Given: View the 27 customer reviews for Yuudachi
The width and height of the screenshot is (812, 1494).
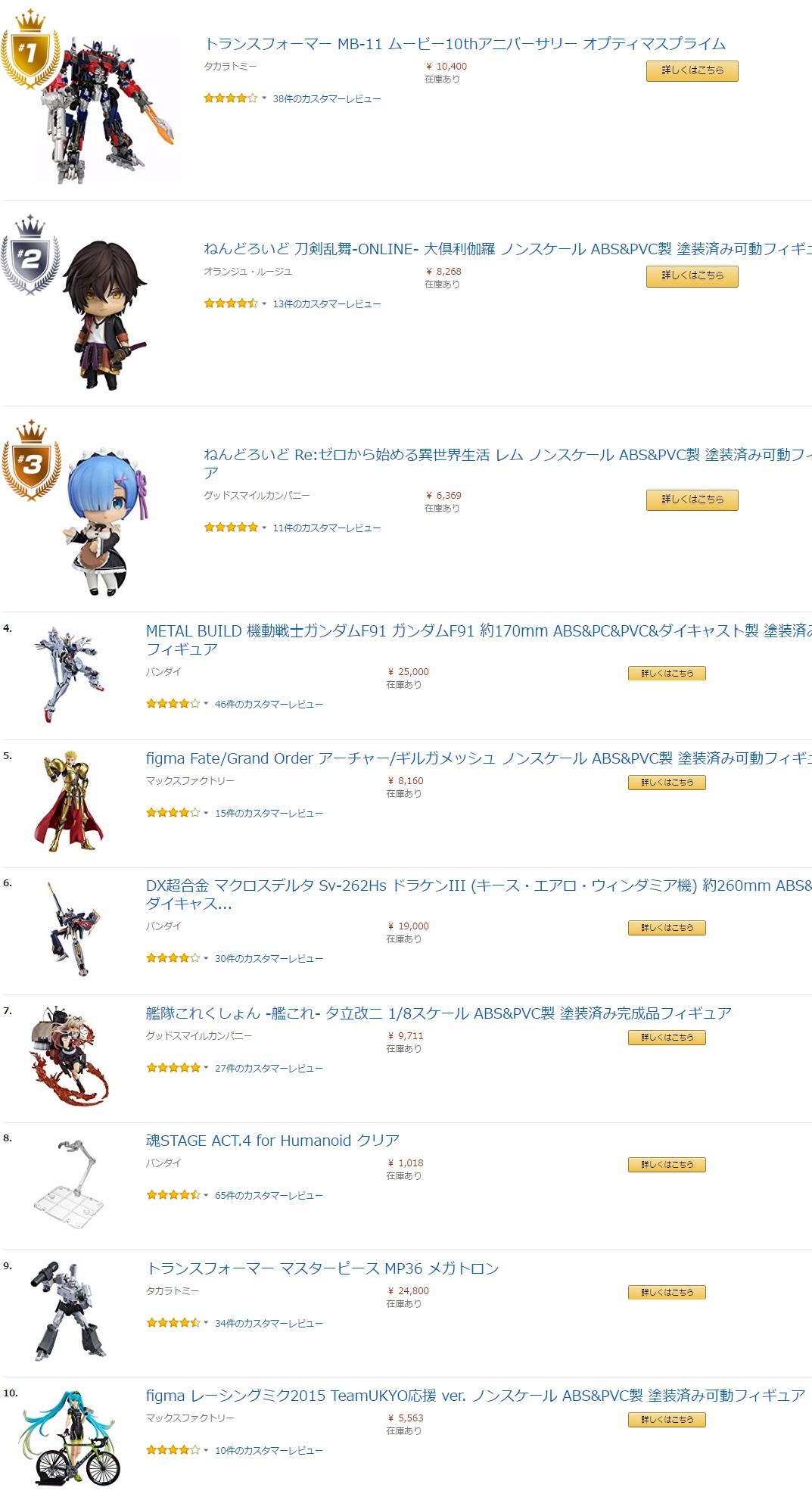Looking at the screenshot, I should [269, 1069].
